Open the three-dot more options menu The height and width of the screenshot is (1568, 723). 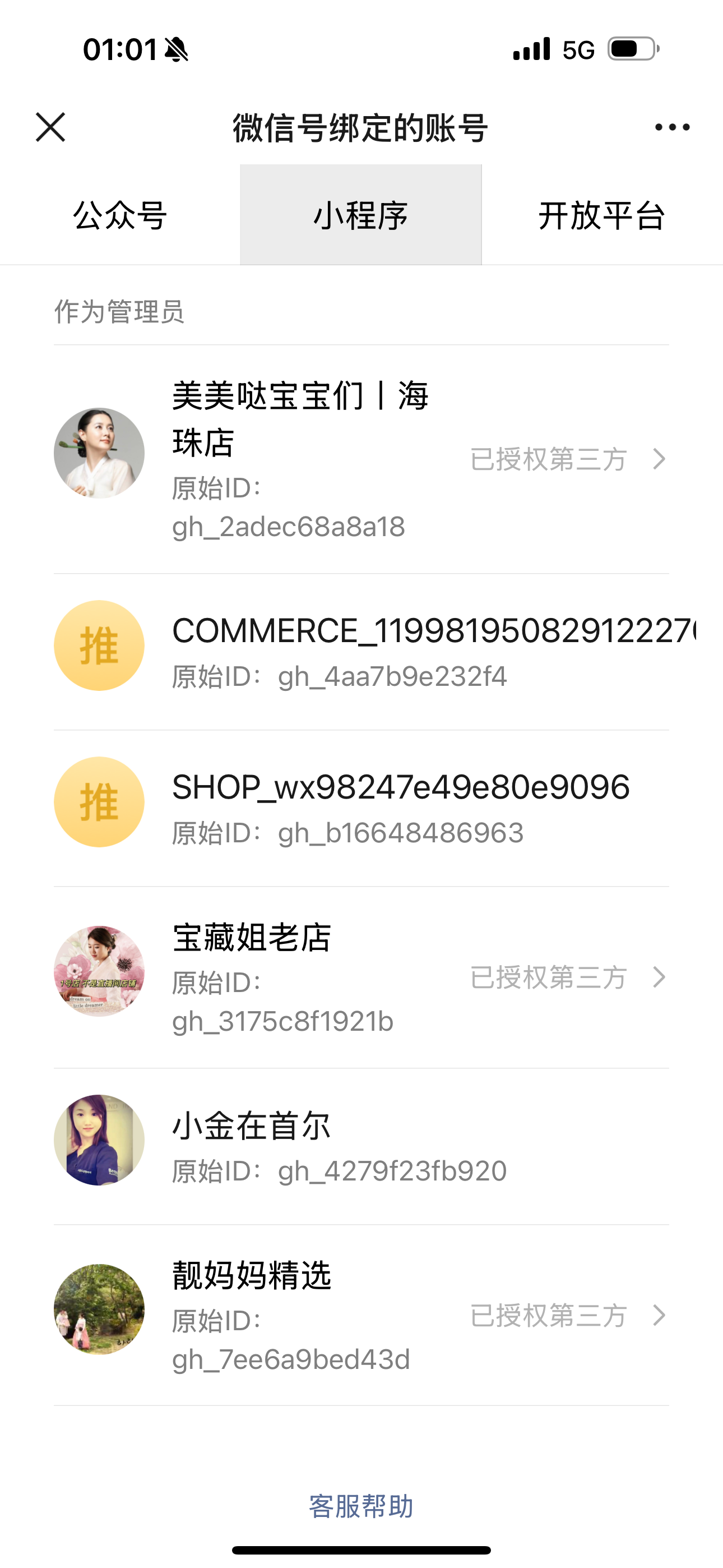672,127
